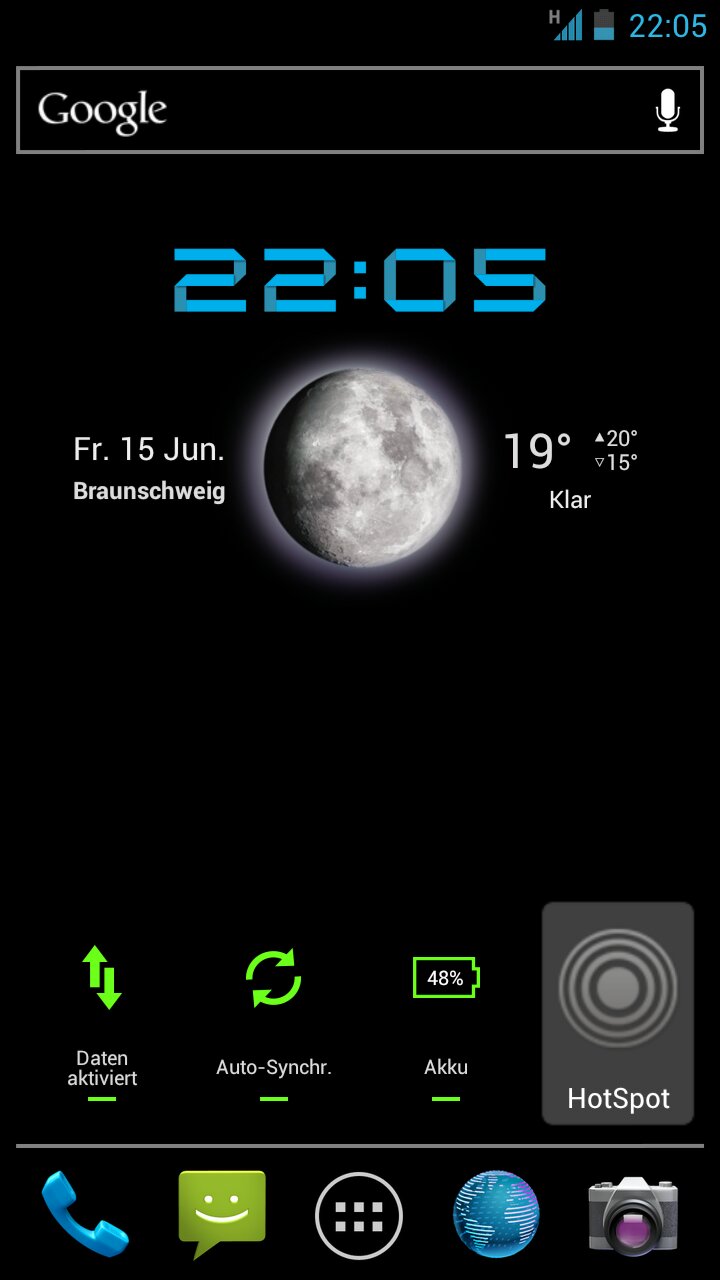Launch the Phone dialer app

[x=86, y=1214]
